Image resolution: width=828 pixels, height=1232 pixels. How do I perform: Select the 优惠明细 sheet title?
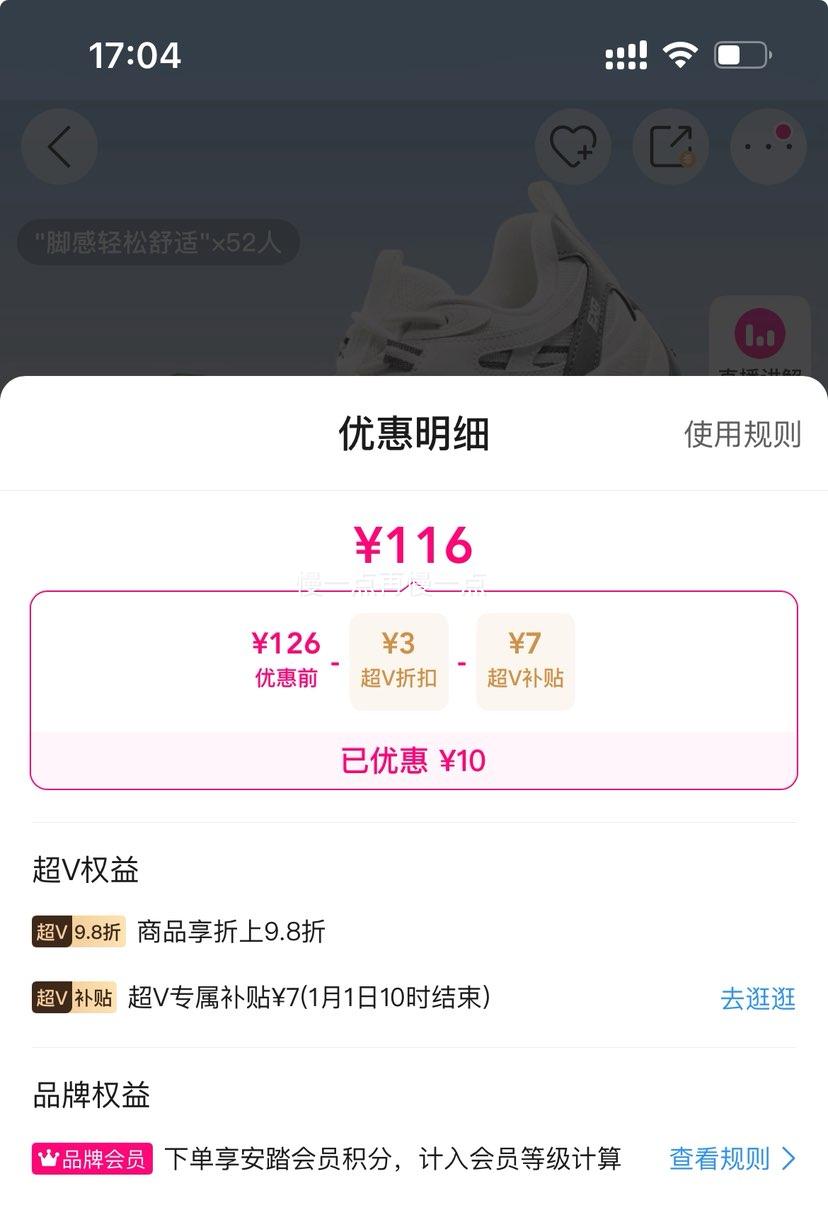414,435
